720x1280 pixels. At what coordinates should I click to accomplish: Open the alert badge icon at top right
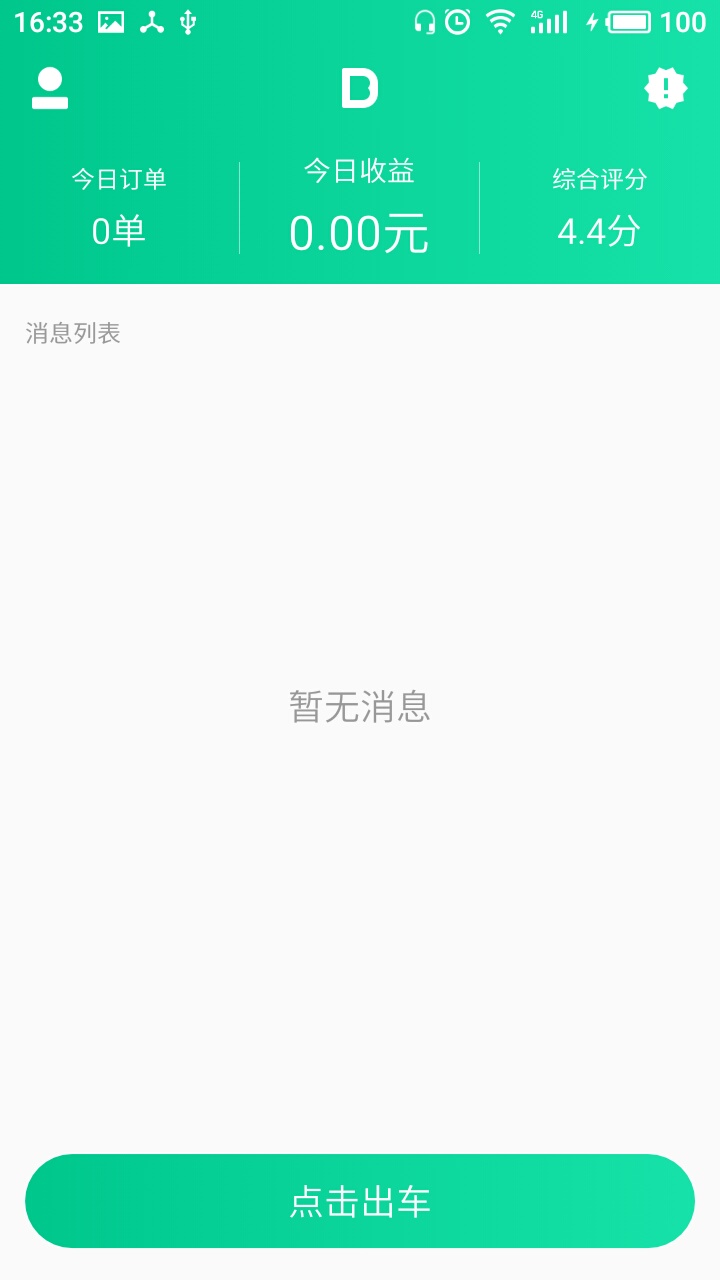point(664,87)
